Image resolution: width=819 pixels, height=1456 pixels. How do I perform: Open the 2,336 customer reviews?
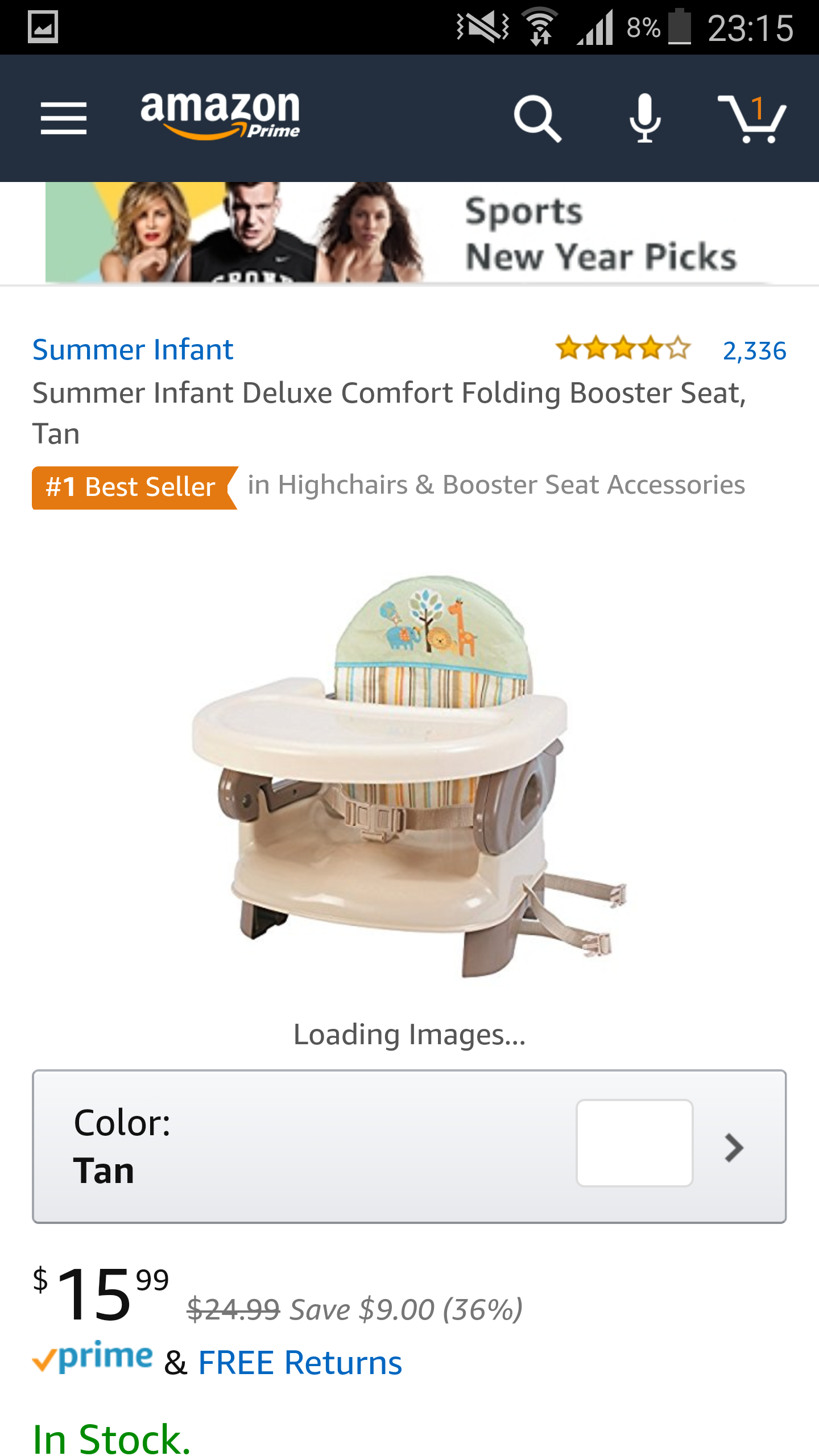coord(754,351)
